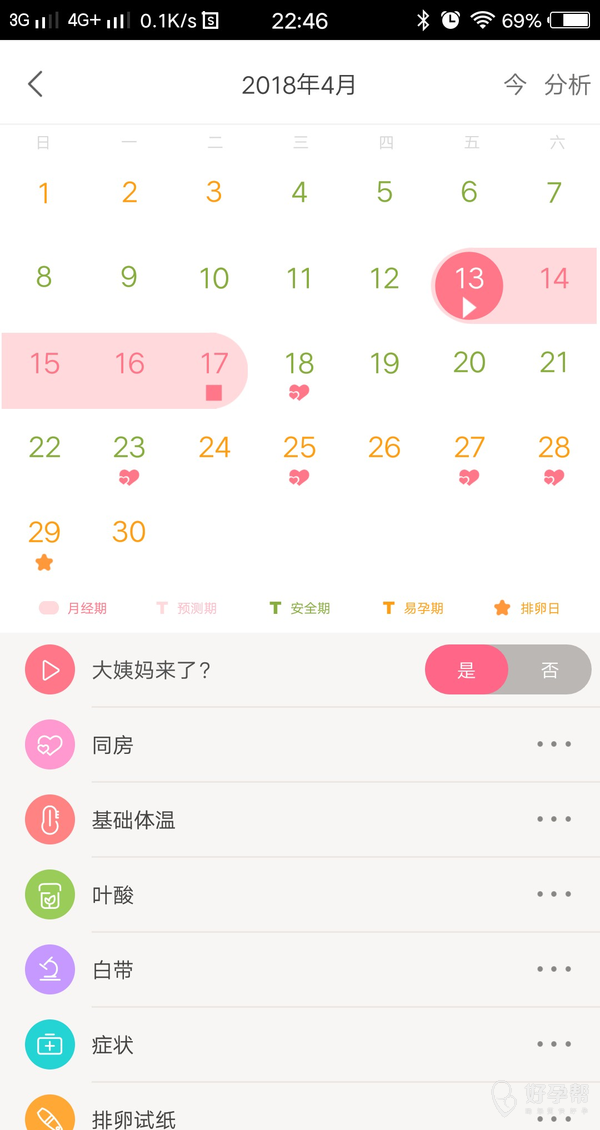Image resolution: width=600 pixels, height=1130 pixels.
Task: Select April 30 on the calendar
Action: point(129,532)
